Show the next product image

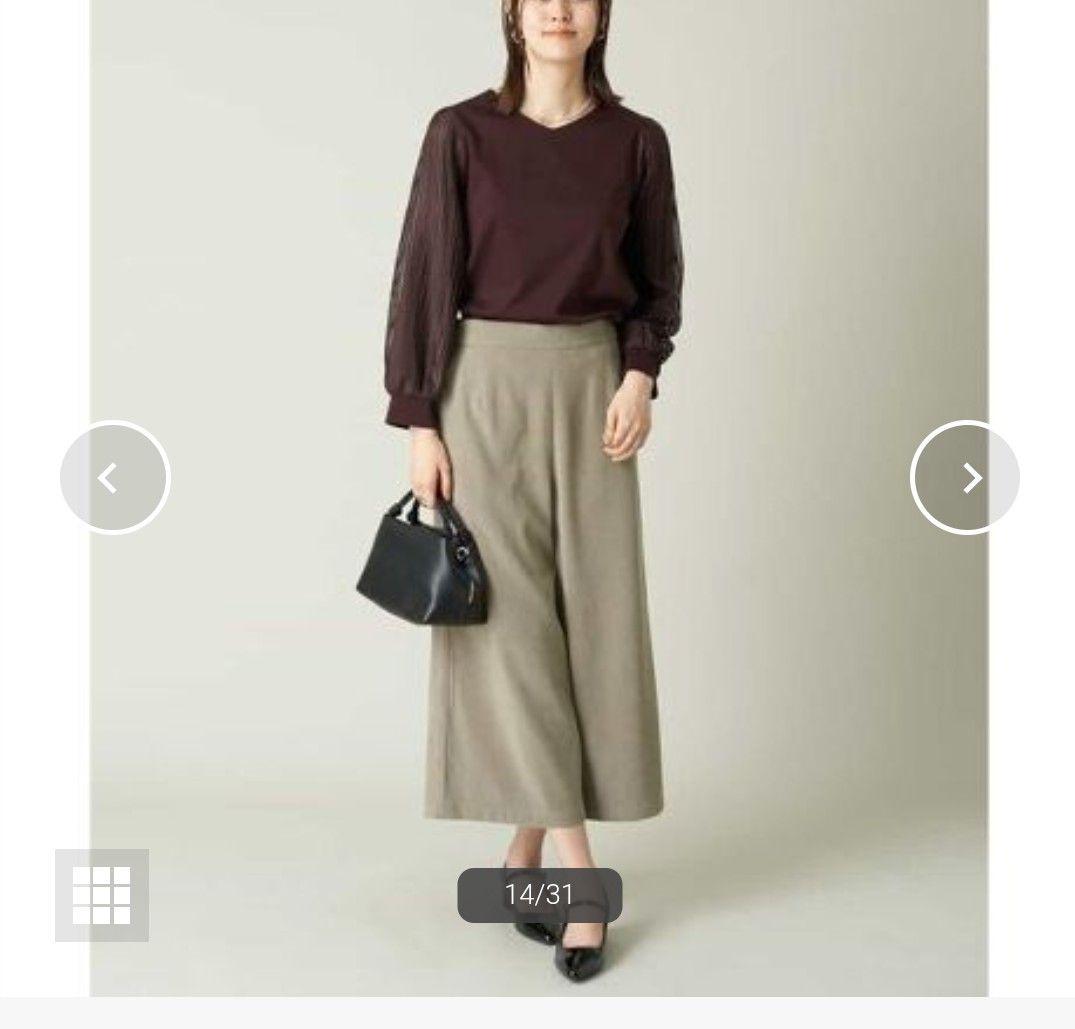pos(965,478)
